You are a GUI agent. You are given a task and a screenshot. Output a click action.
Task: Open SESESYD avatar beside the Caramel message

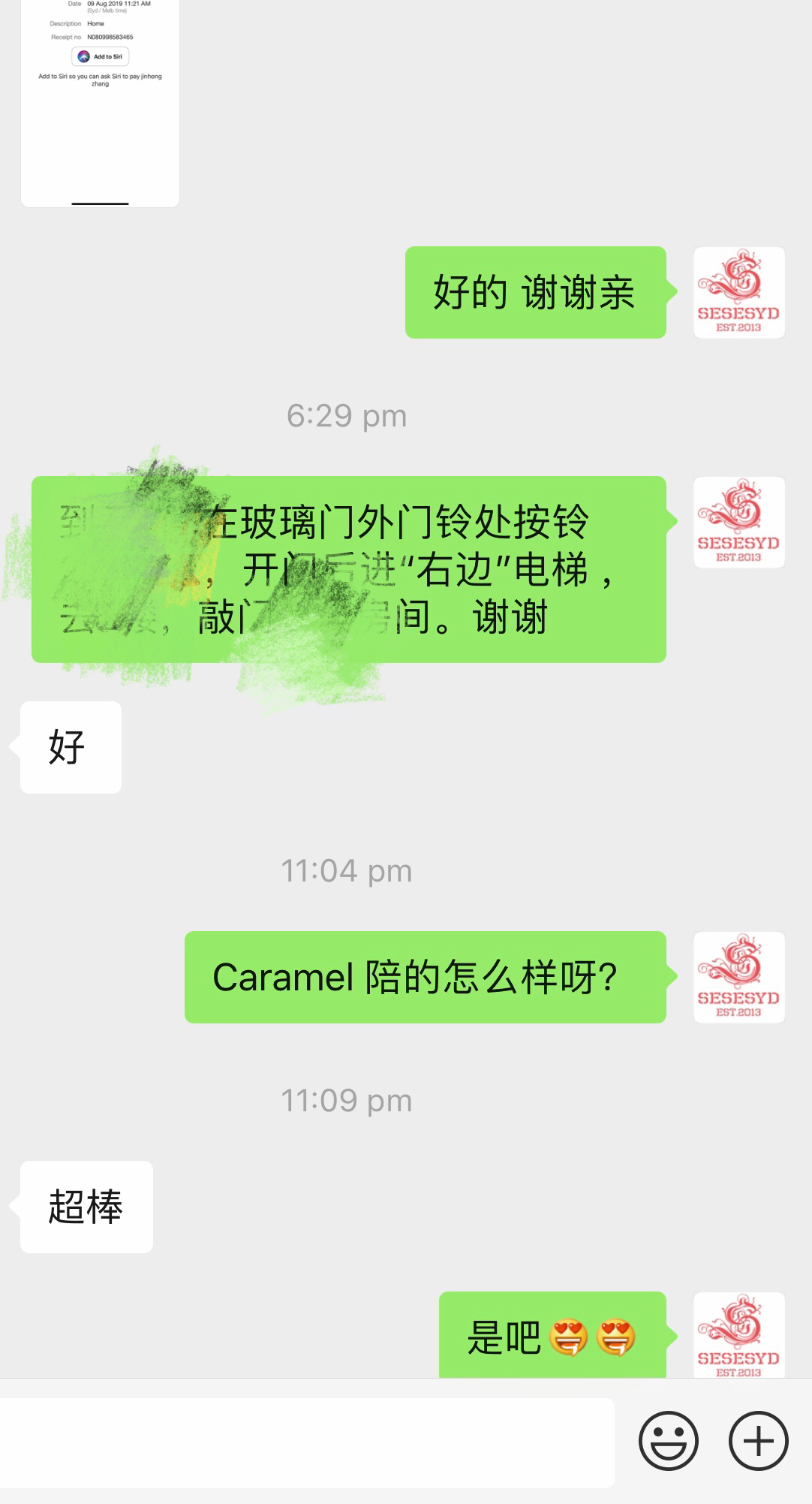[738, 977]
